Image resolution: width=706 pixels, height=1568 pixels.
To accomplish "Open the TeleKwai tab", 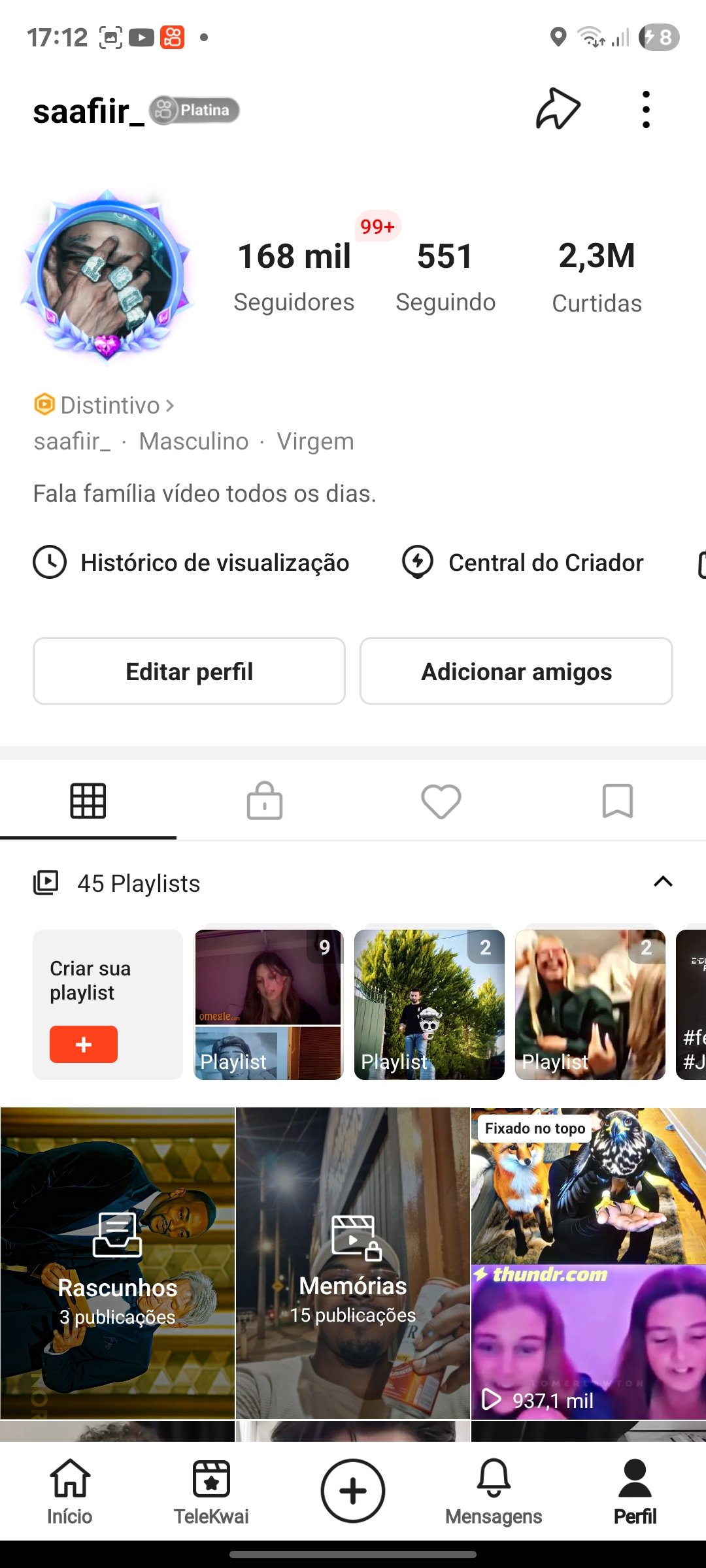I will click(211, 1491).
